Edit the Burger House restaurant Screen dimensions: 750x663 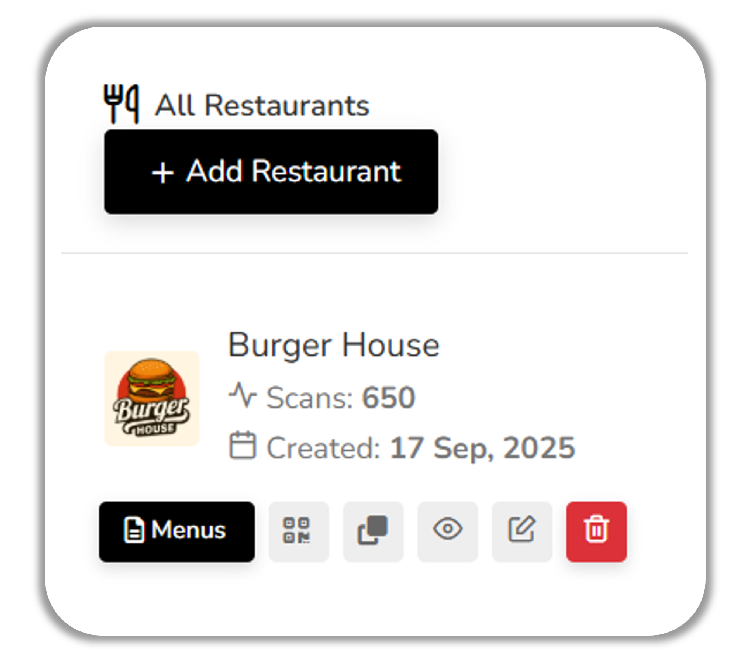[521, 531]
